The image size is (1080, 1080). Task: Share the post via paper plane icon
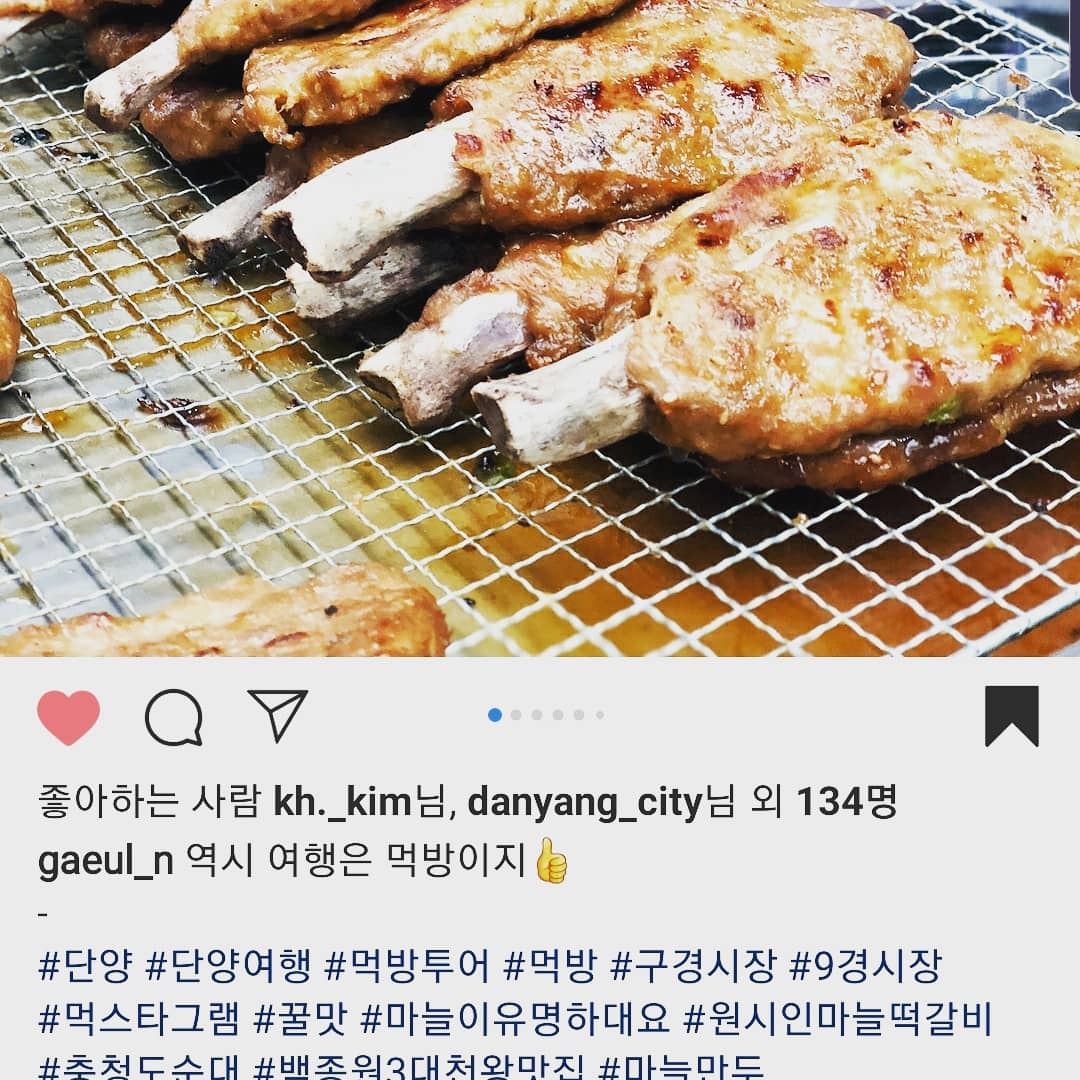[277, 716]
